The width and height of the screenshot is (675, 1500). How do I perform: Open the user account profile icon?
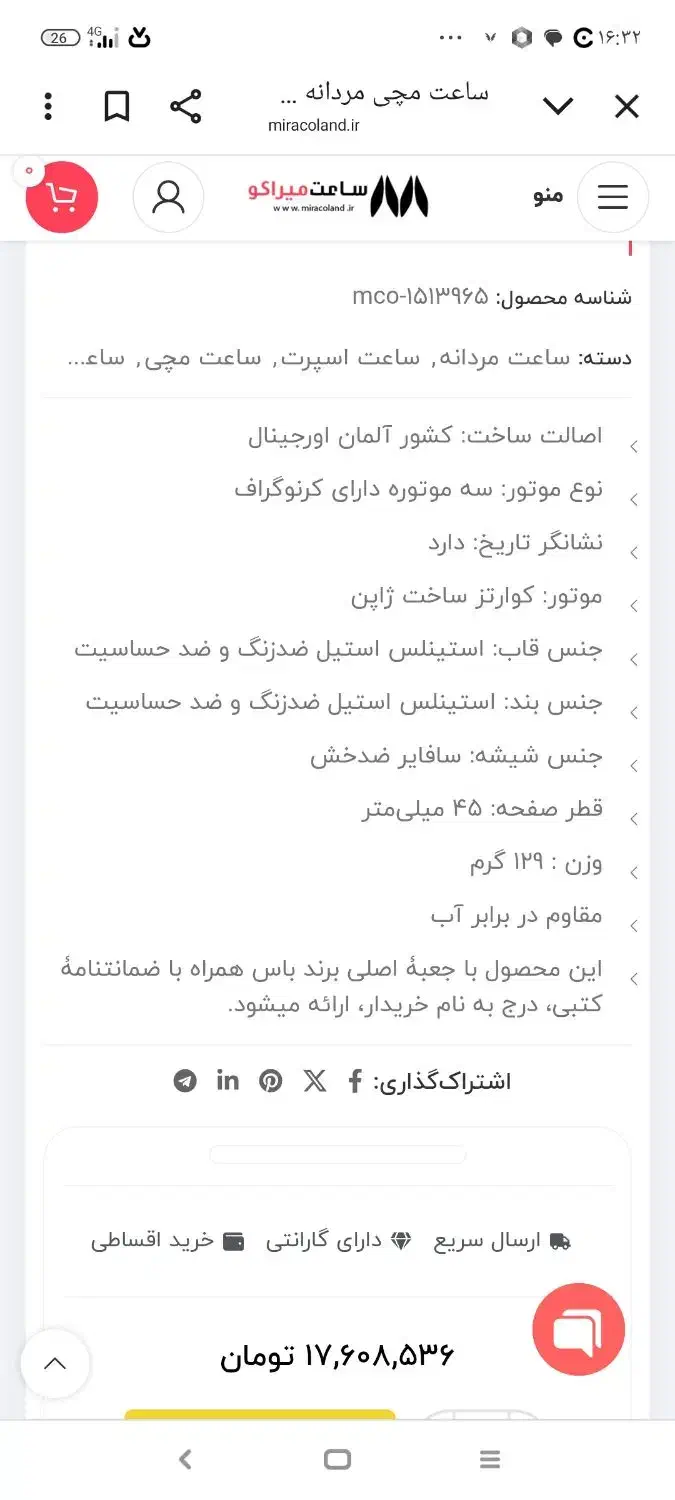tap(168, 197)
